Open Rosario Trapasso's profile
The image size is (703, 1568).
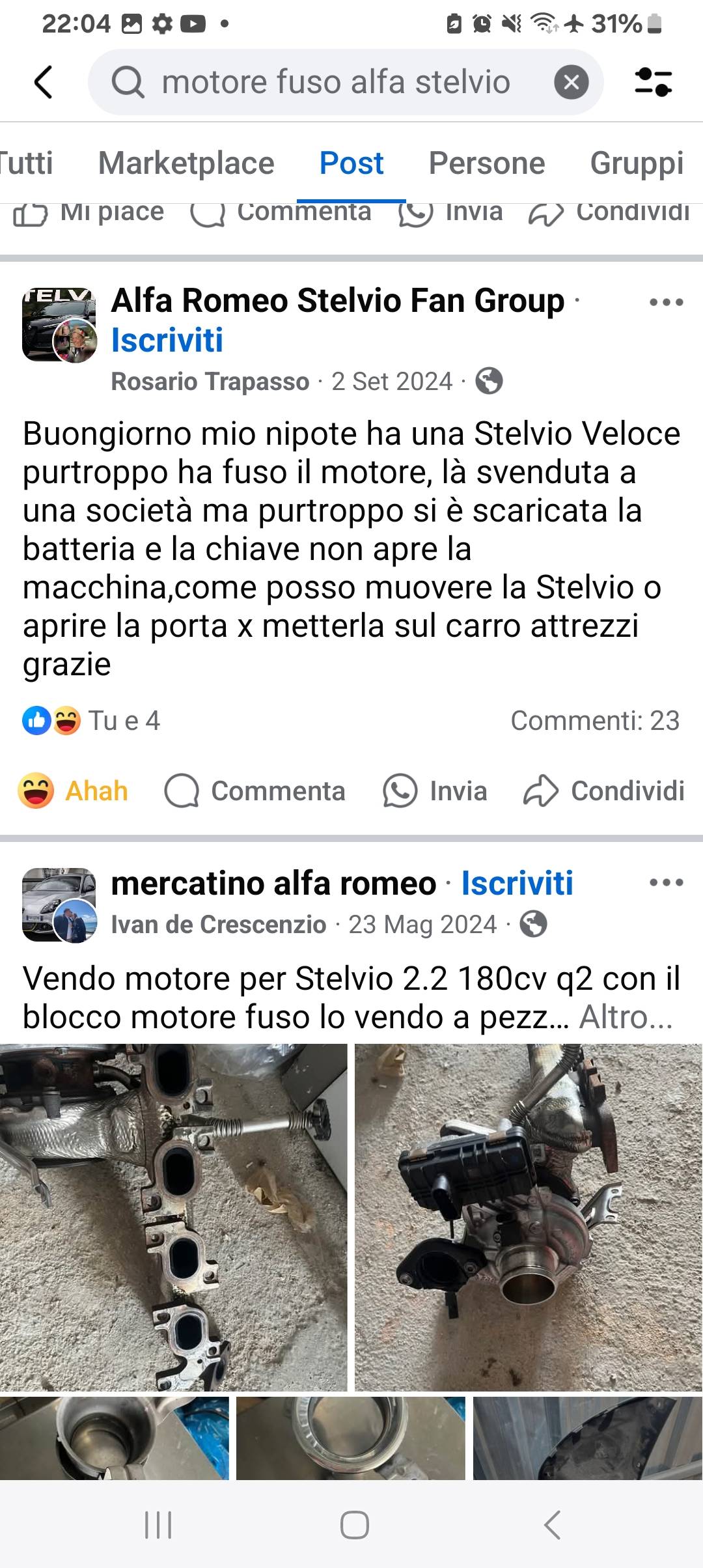pos(210,382)
